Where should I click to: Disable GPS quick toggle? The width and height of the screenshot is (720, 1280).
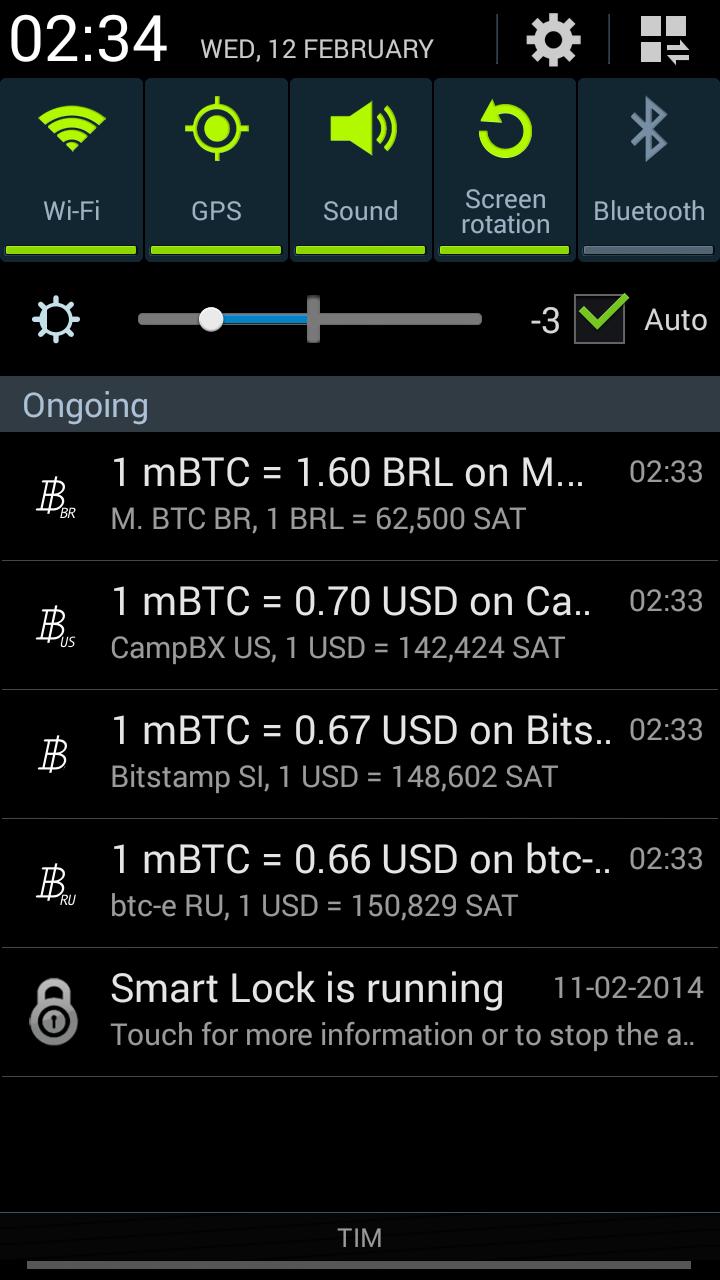point(216,170)
